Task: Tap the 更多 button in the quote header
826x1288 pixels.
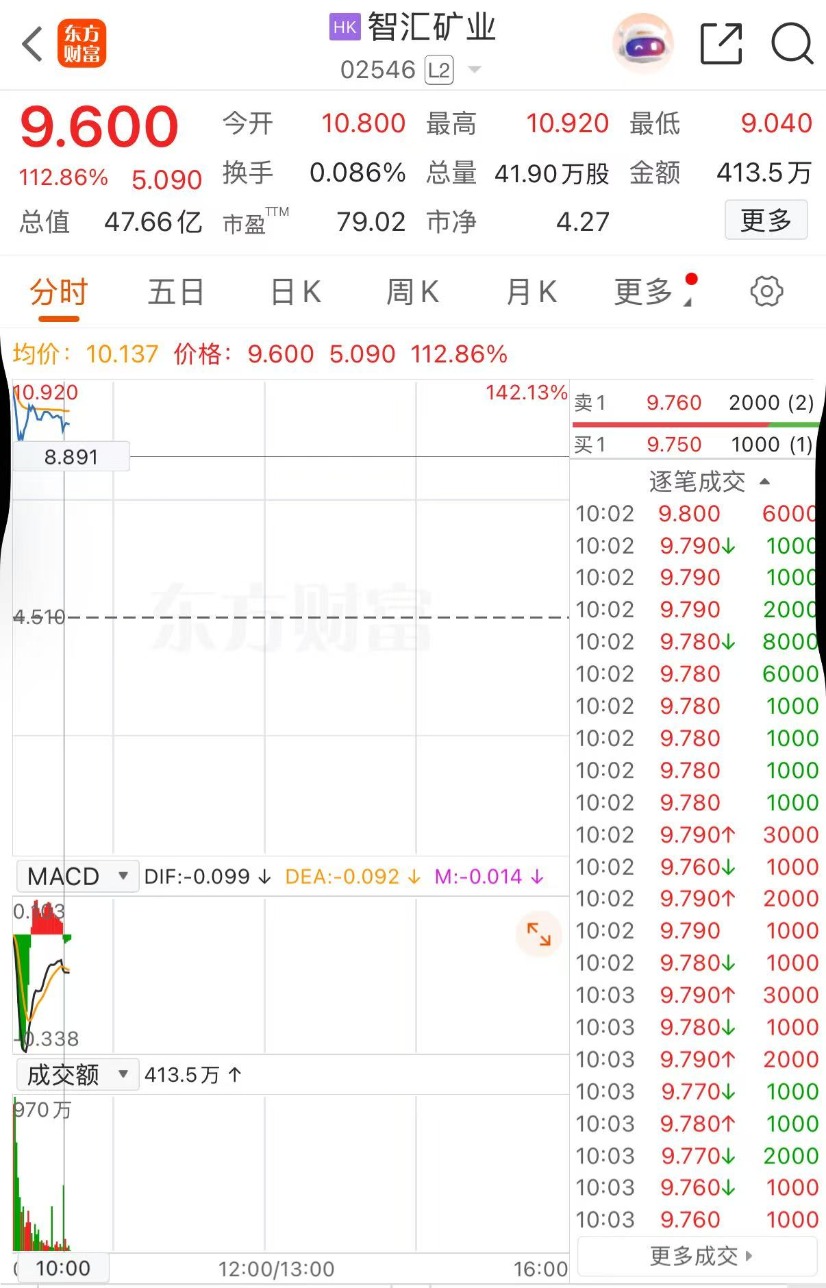Action: click(765, 220)
